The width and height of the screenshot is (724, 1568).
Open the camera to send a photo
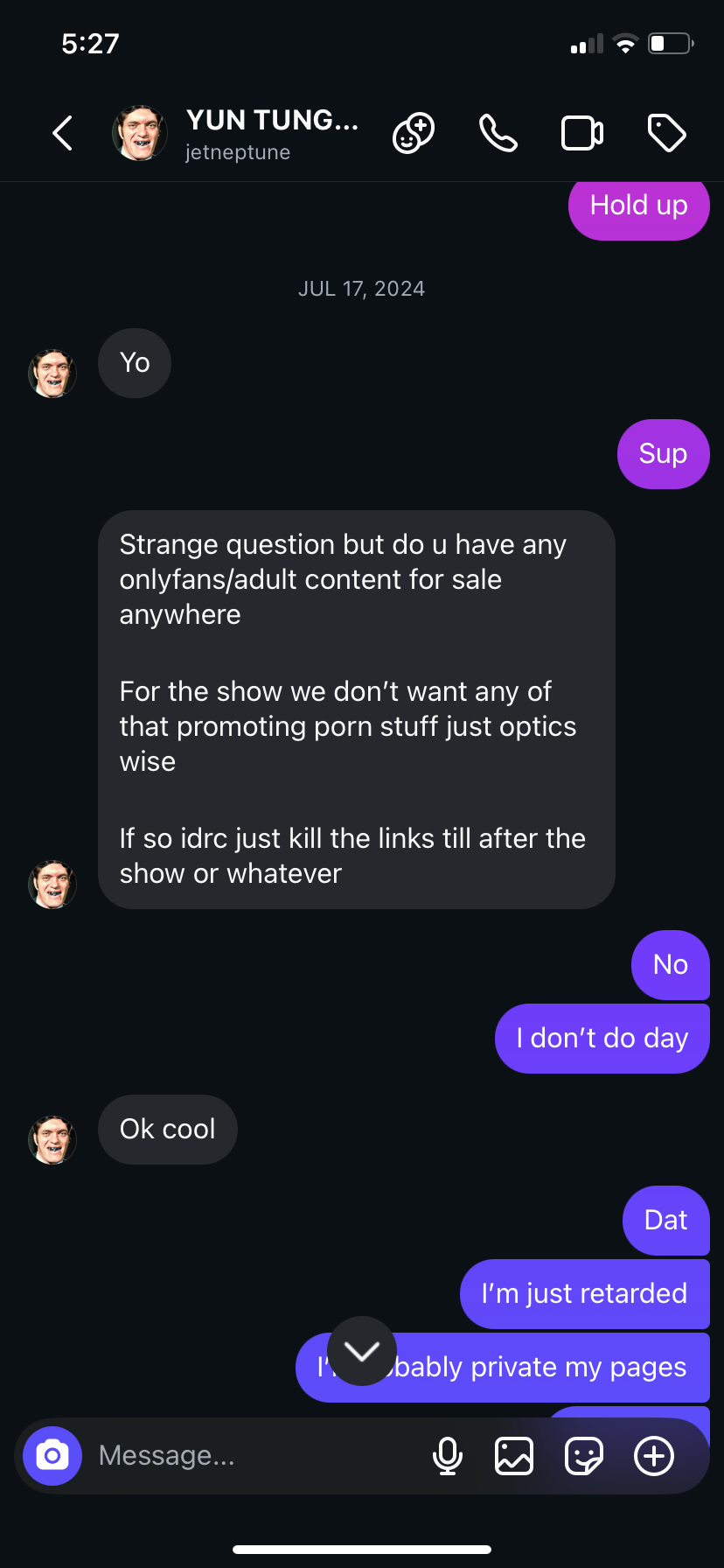tap(52, 1456)
